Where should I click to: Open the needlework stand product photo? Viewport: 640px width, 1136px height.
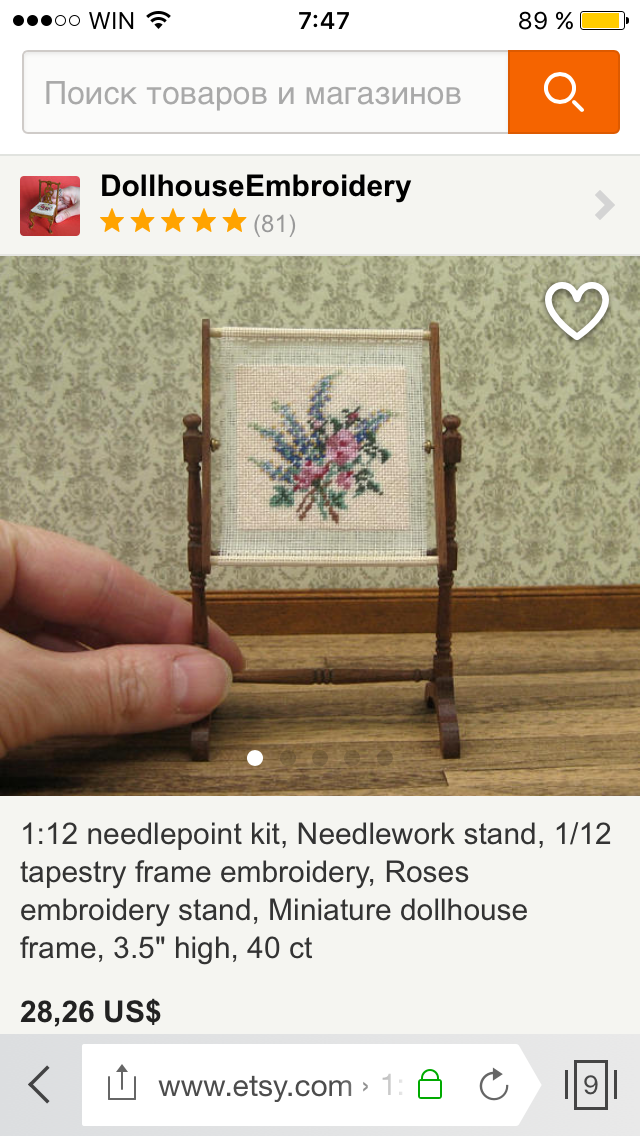pos(320,526)
